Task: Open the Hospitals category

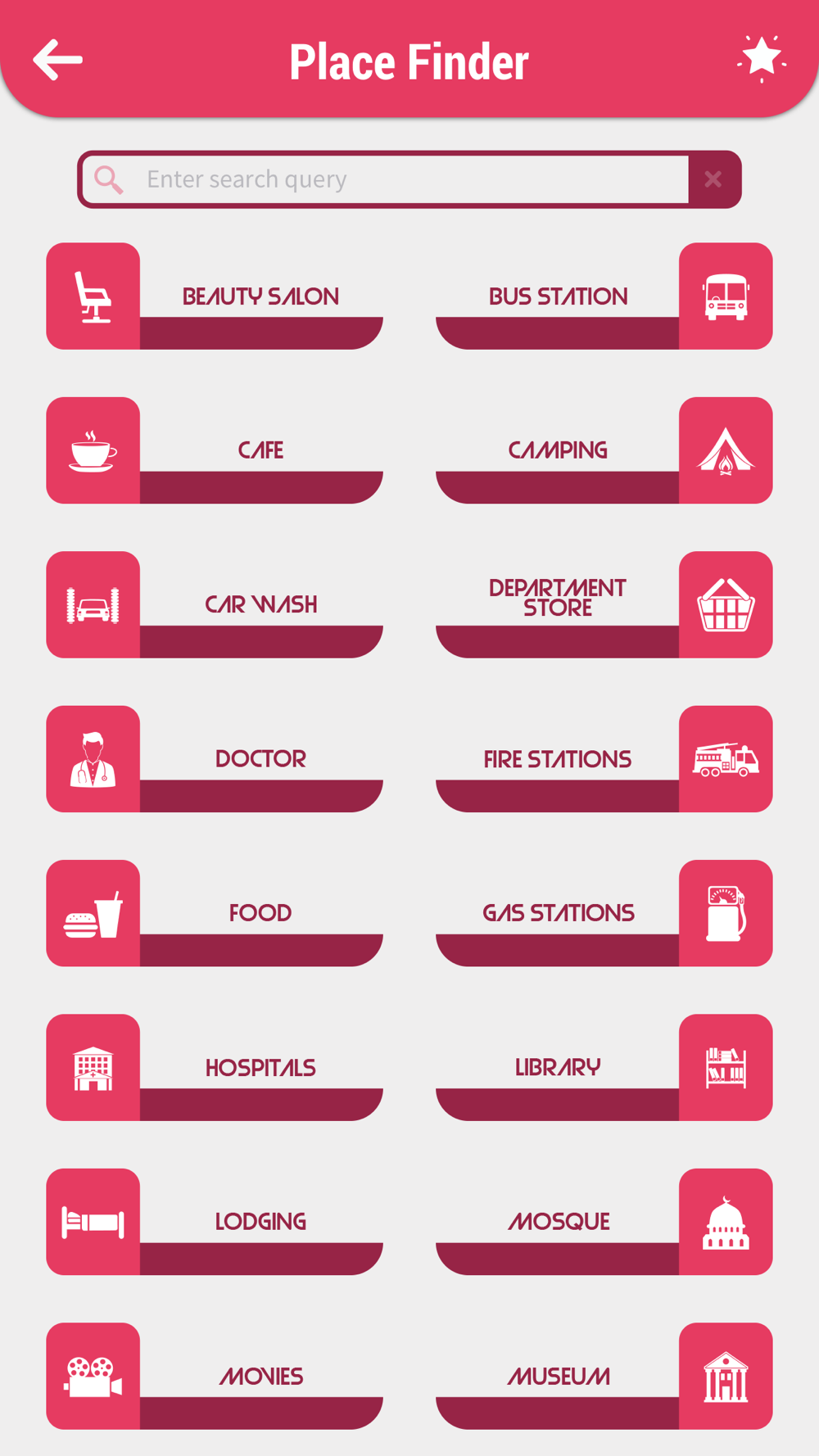Action: pyautogui.click(x=215, y=1068)
